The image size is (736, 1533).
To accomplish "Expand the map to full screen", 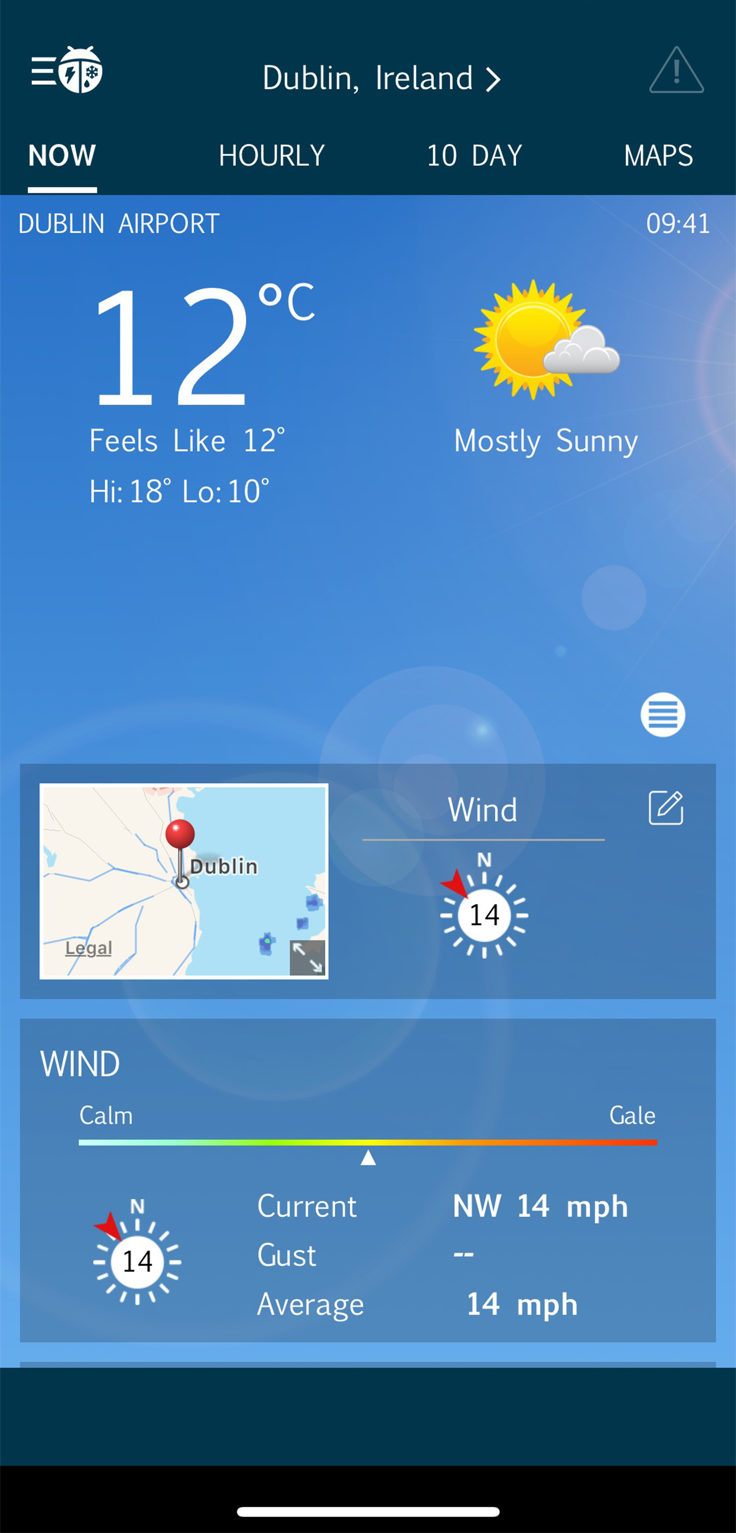I will pyautogui.click(x=307, y=957).
